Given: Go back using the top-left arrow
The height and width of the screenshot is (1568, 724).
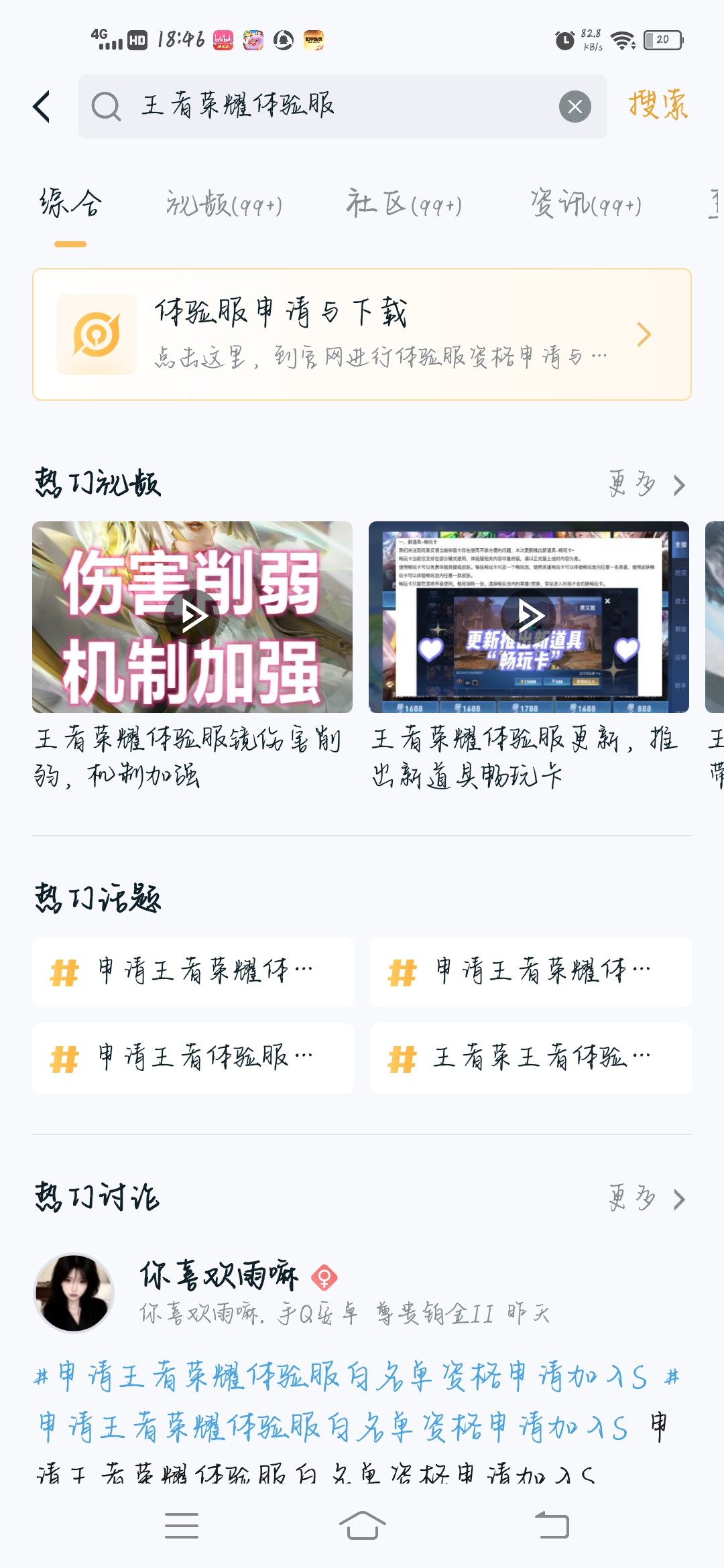Looking at the screenshot, I should click(x=42, y=107).
